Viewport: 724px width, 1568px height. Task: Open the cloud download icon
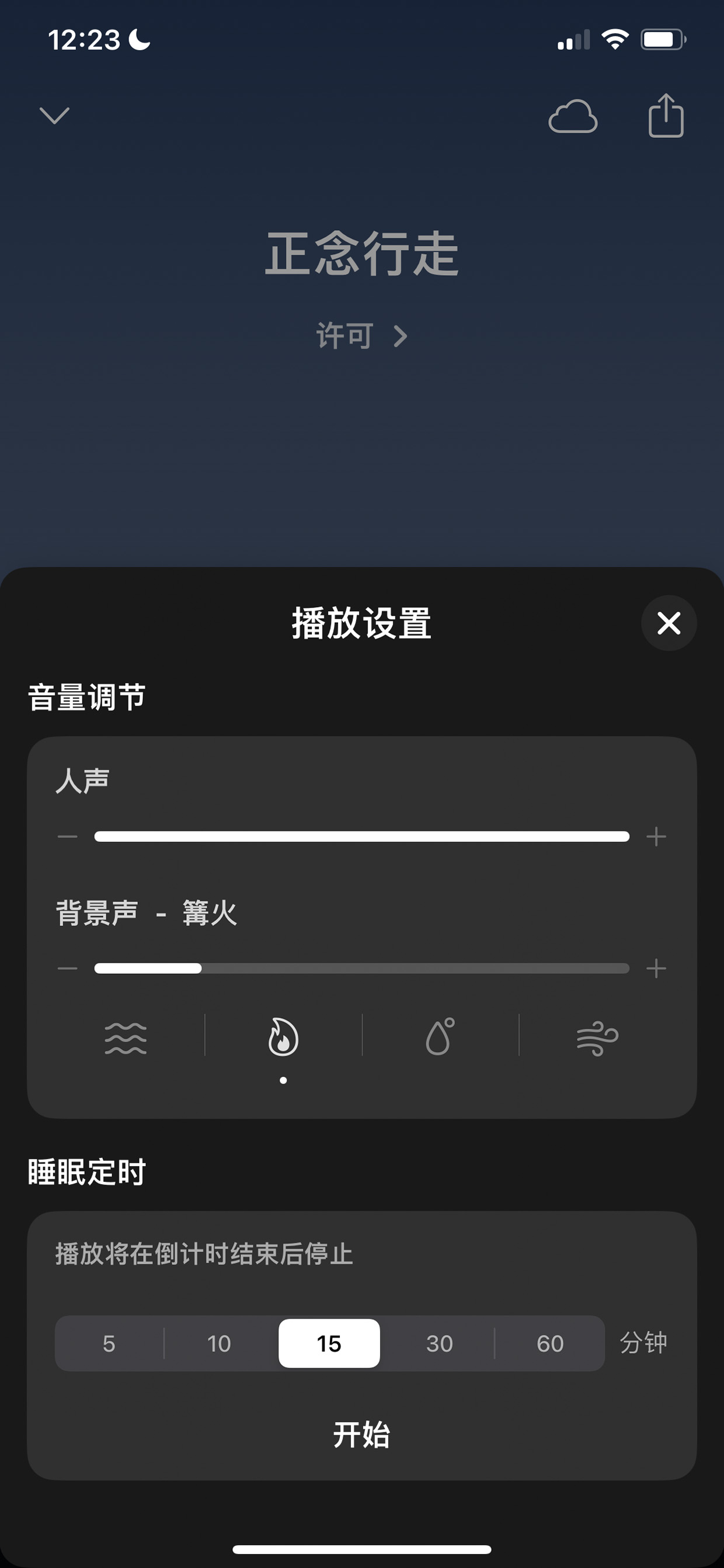coord(573,116)
